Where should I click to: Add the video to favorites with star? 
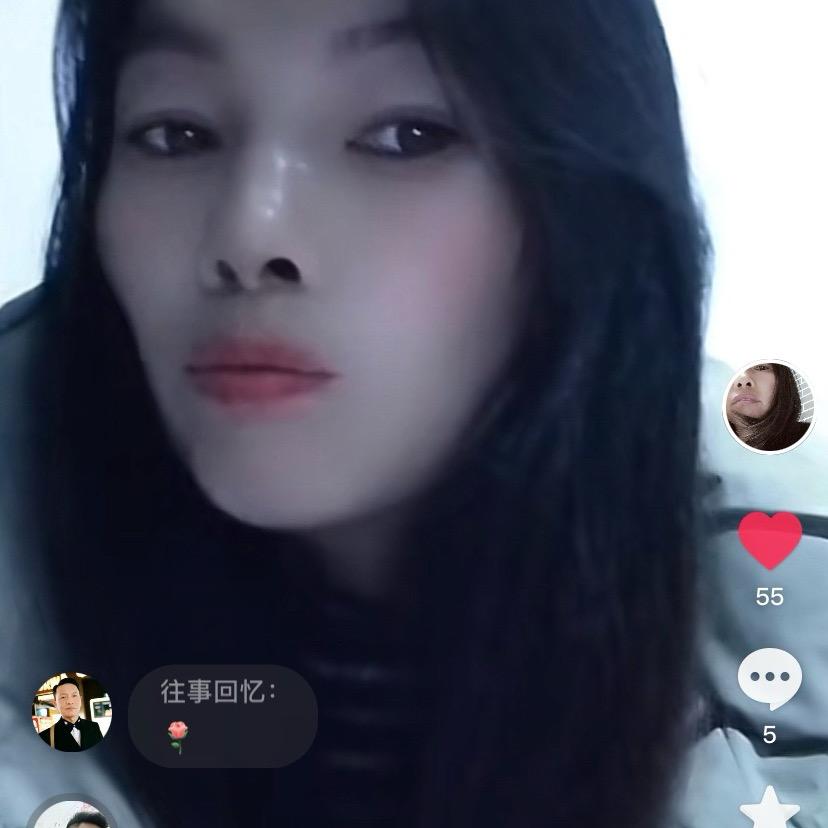click(x=769, y=808)
